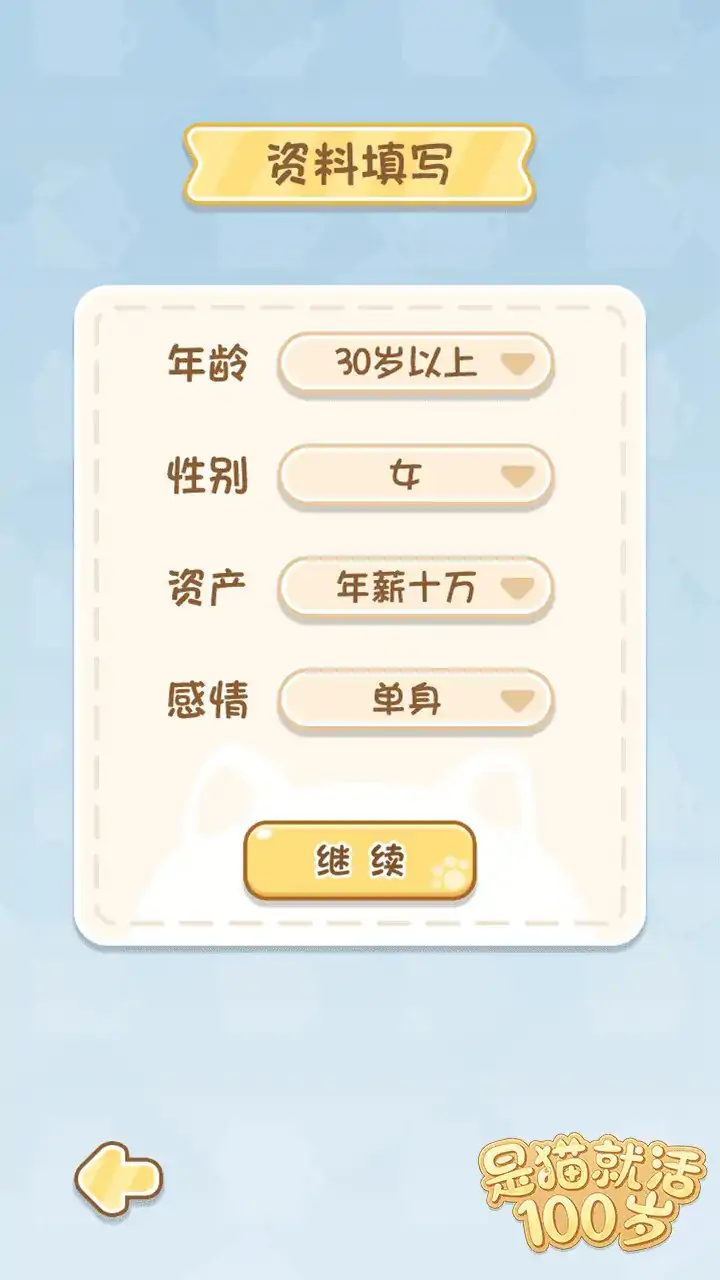Tap the 继续 continue button
The image size is (720, 1280).
[x=359, y=862]
